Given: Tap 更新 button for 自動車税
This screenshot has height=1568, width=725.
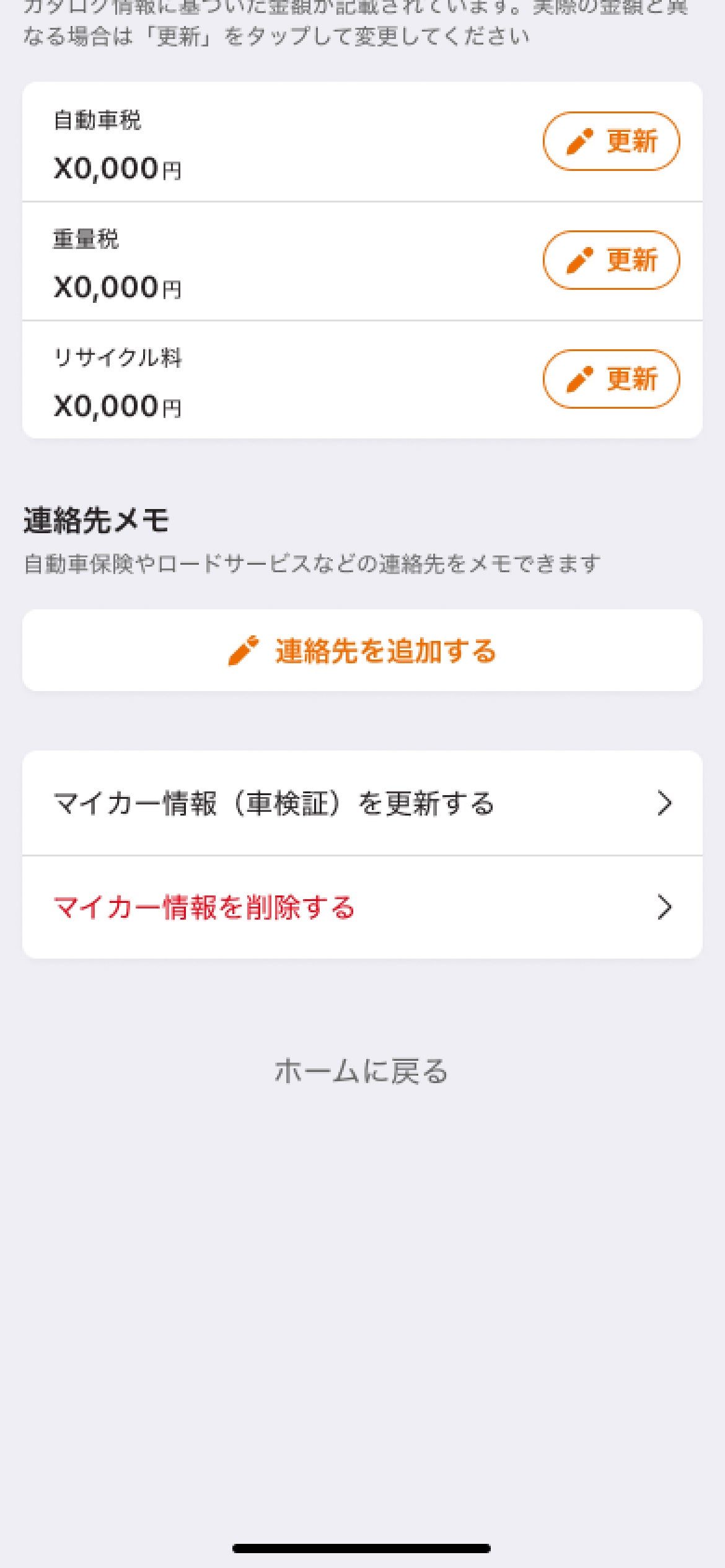Looking at the screenshot, I should click(x=611, y=141).
